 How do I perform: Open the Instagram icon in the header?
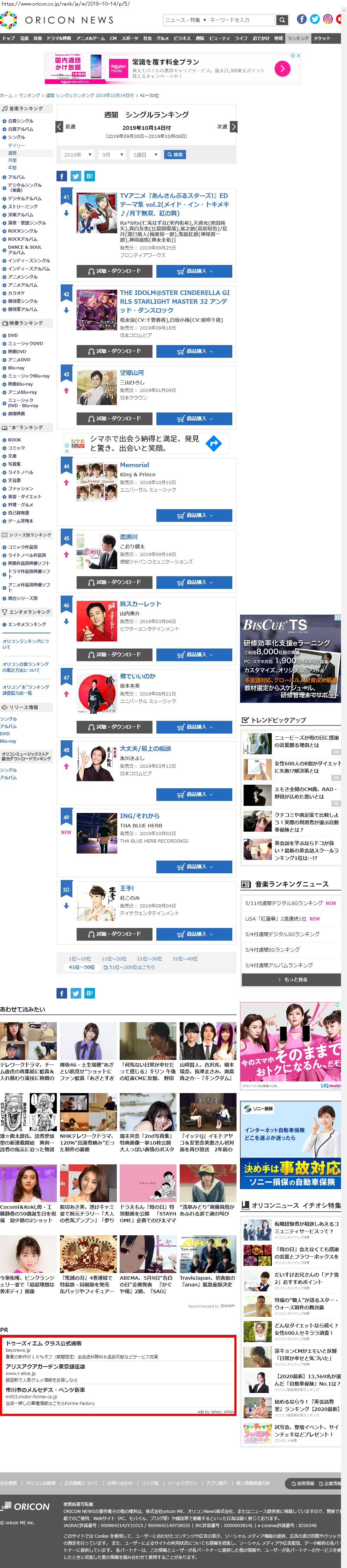[x=328, y=19]
